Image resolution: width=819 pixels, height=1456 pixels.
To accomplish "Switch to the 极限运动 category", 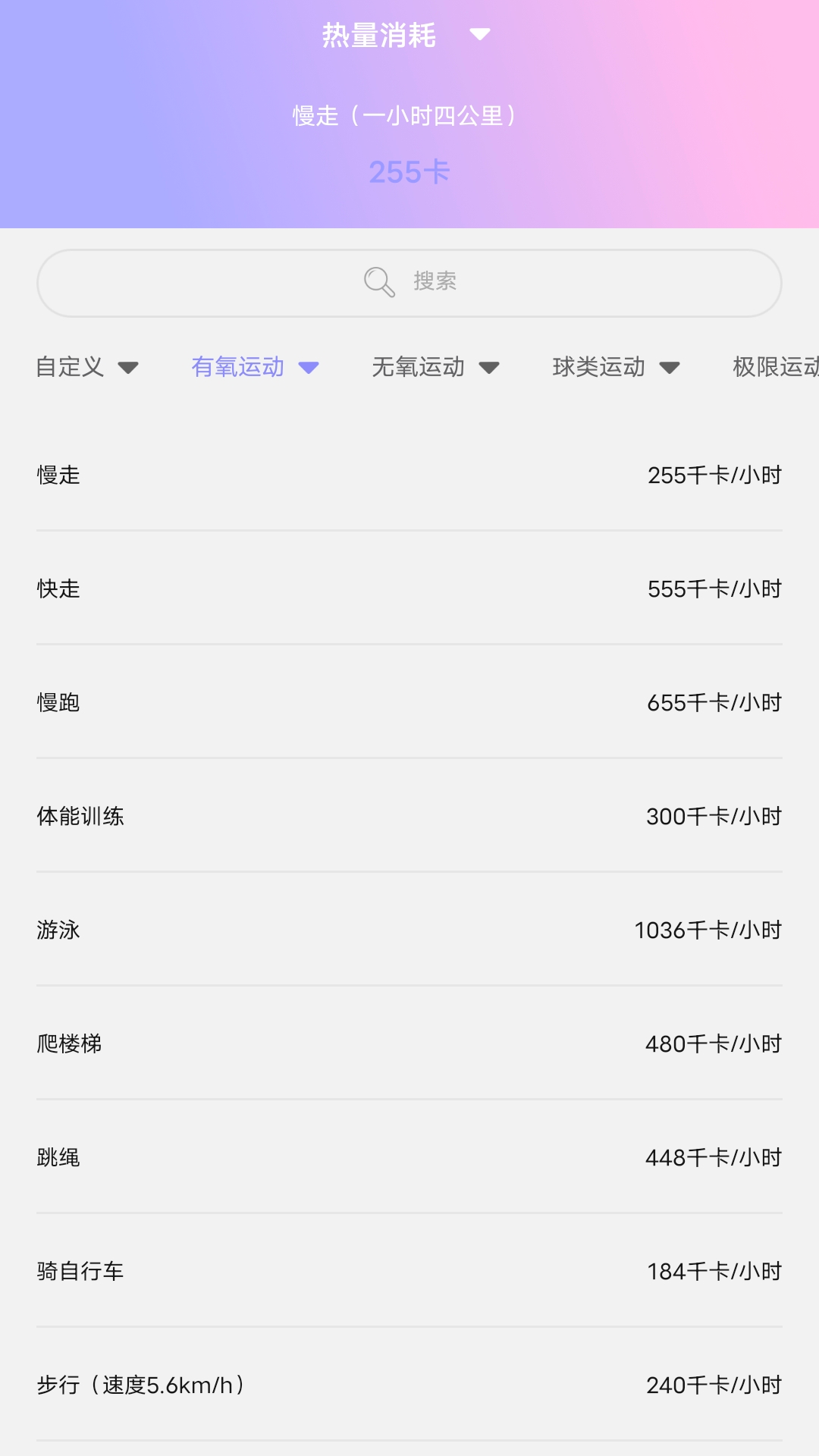I will [x=776, y=367].
